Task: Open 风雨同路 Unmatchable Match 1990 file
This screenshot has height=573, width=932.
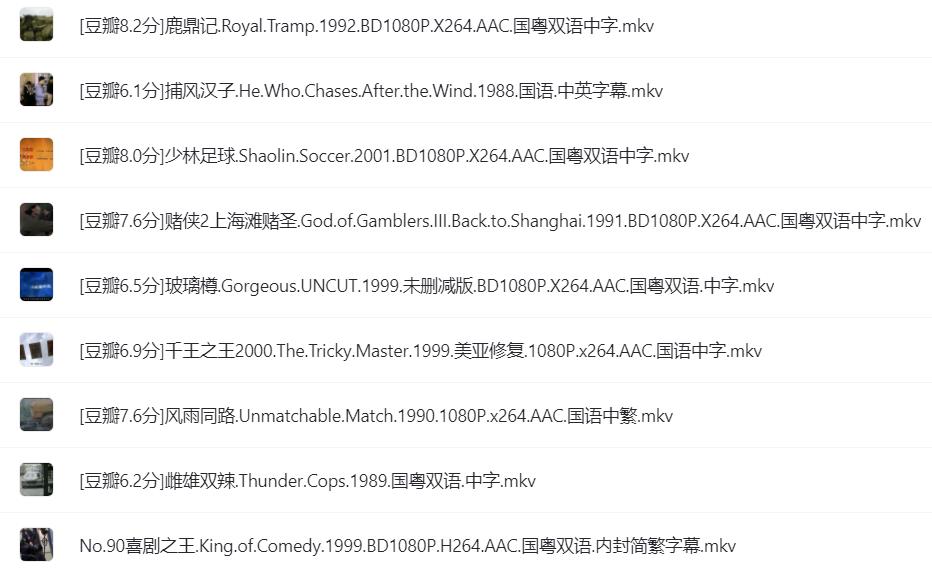Action: click(376, 416)
